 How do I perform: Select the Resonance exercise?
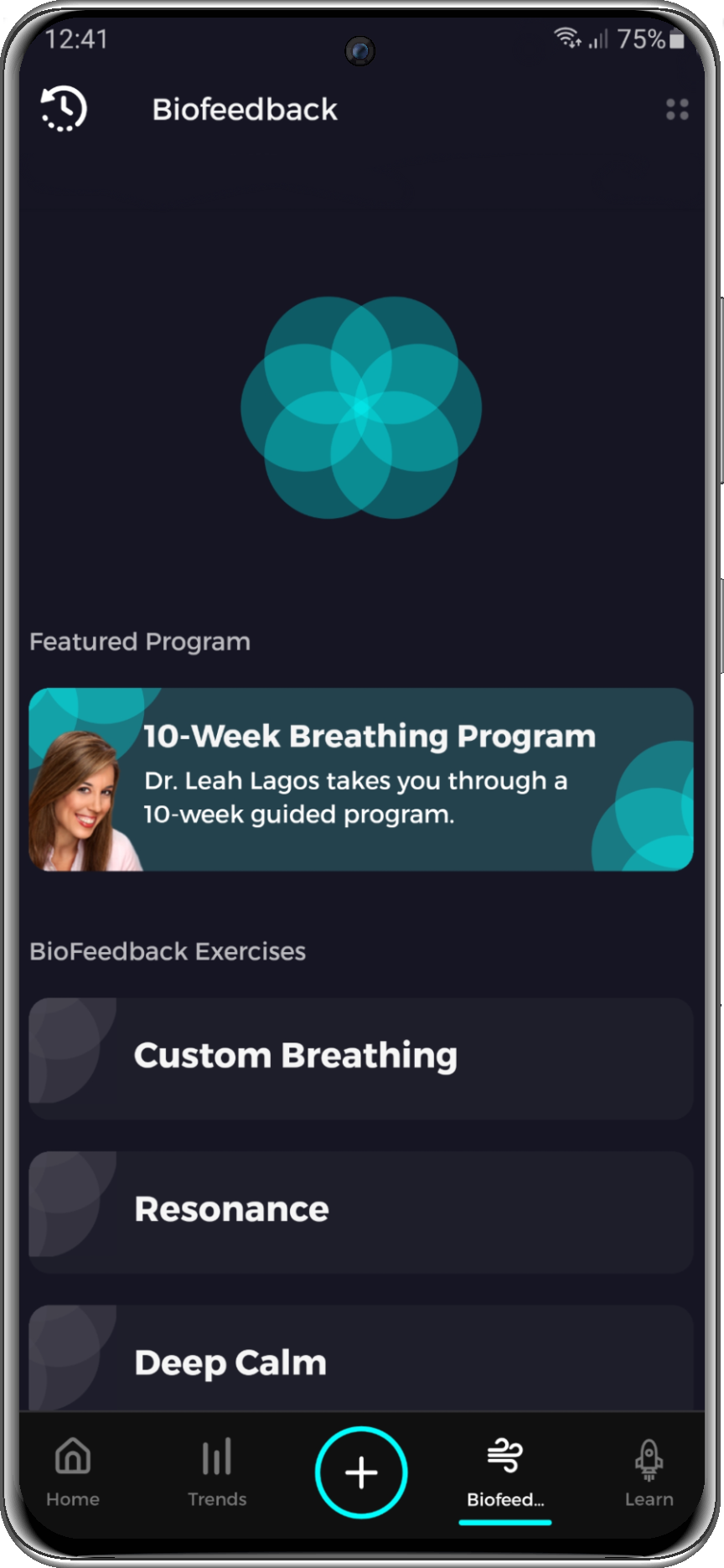[361, 1211]
